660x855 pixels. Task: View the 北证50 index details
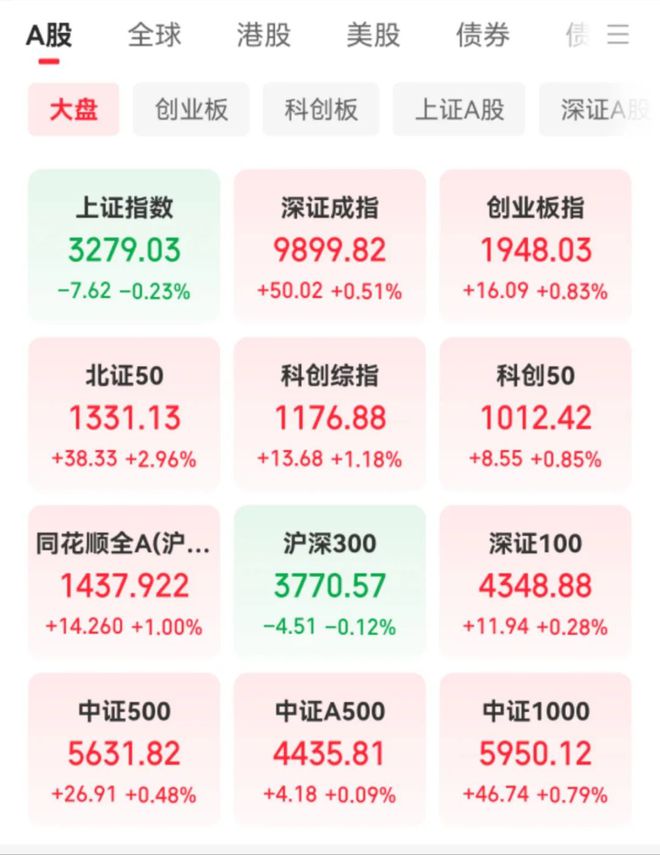pos(124,414)
